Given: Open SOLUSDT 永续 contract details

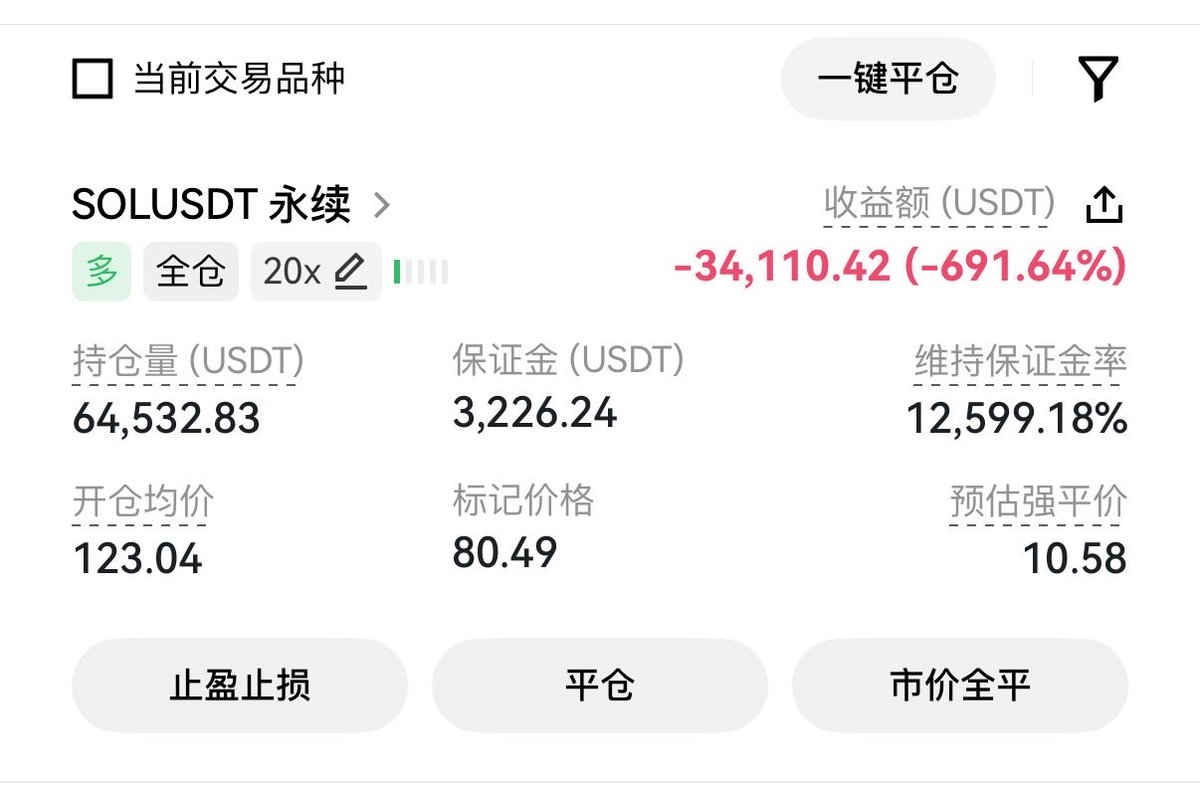Looking at the screenshot, I should (x=231, y=206).
